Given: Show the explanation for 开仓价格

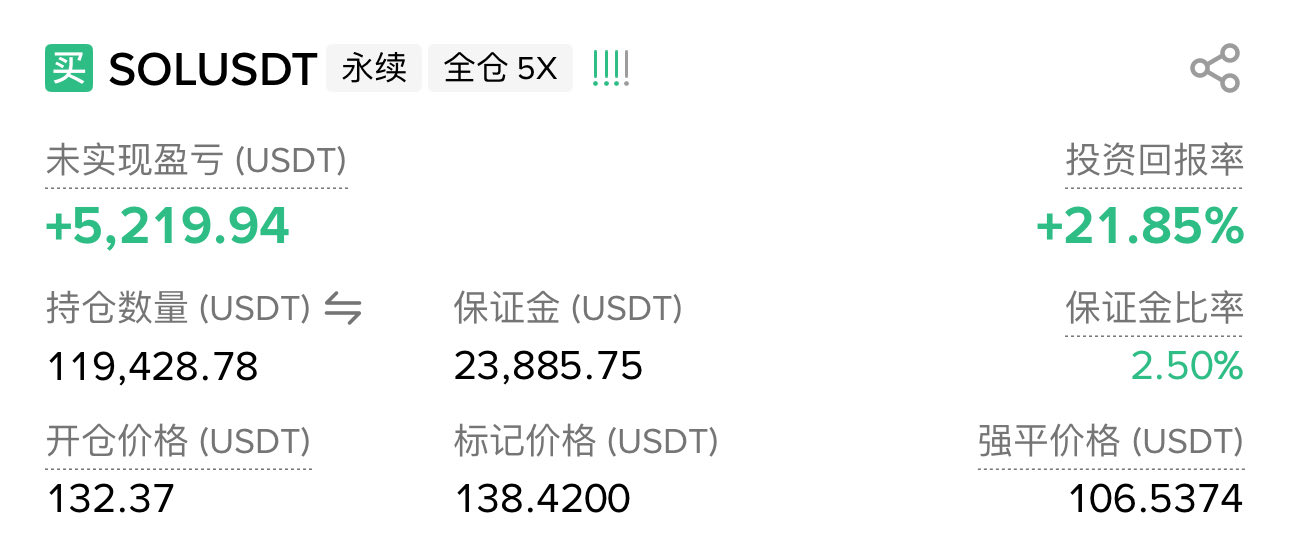Looking at the screenshot, I should click(178, 442).
